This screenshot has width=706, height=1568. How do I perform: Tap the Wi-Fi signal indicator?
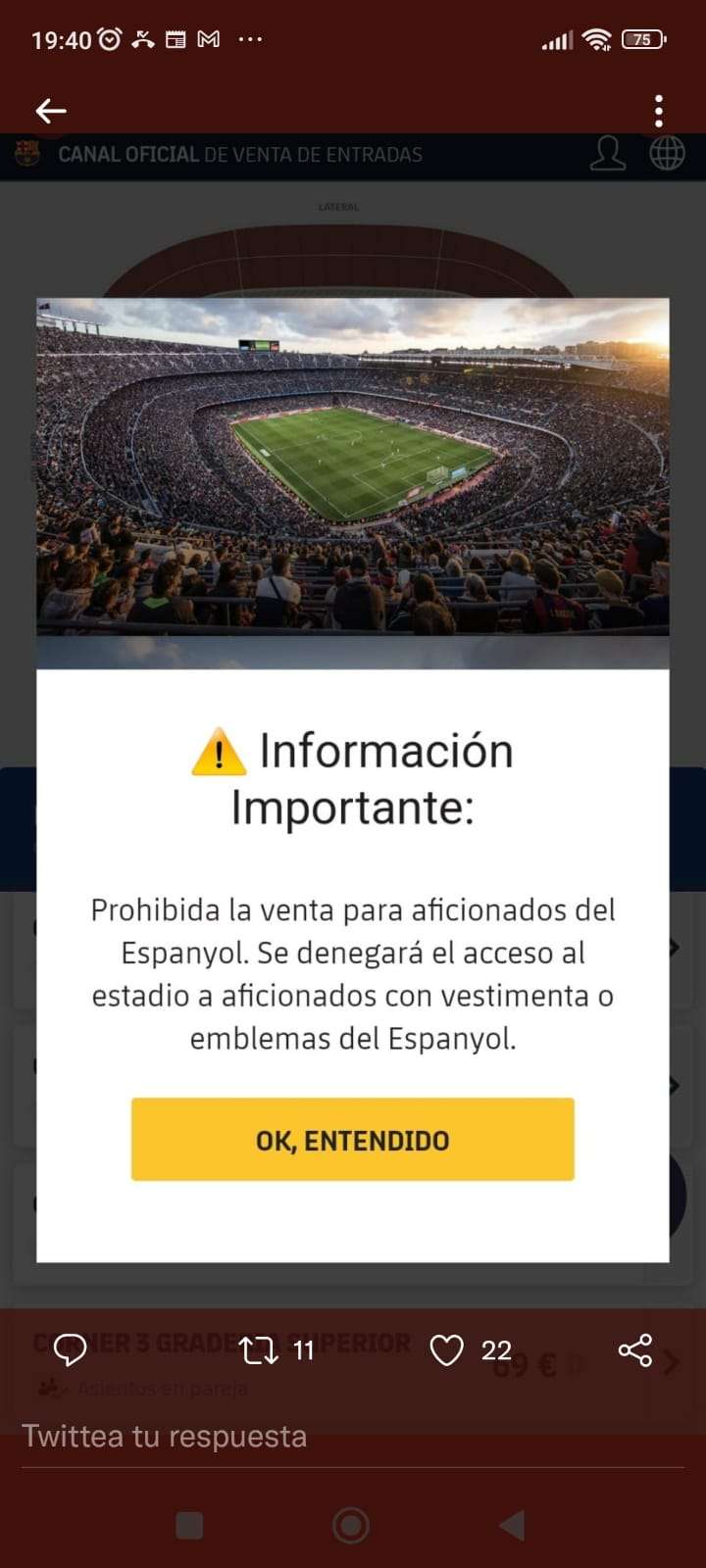click(599, 39)
